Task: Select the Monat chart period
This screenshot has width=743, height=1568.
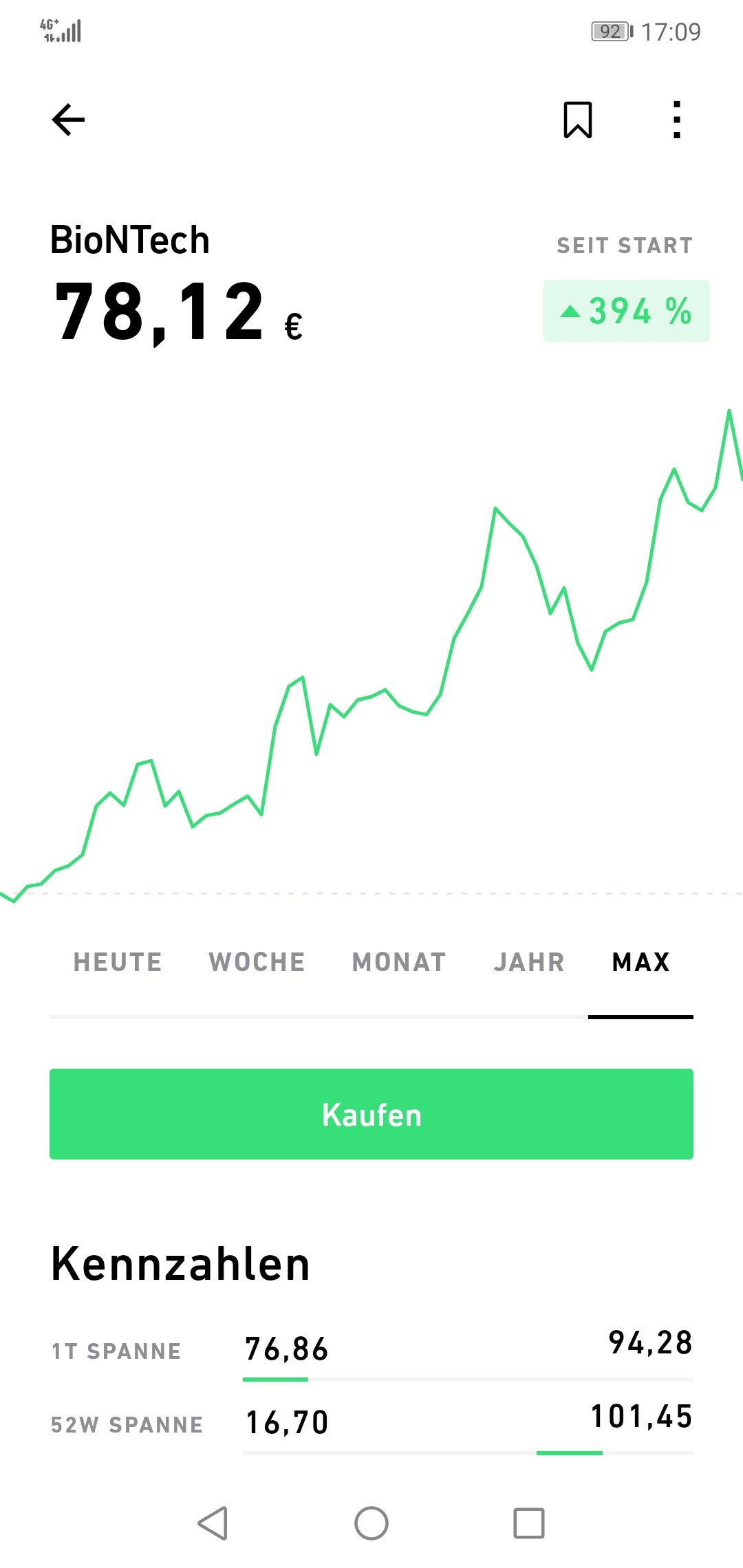Action: coord(399,961)
